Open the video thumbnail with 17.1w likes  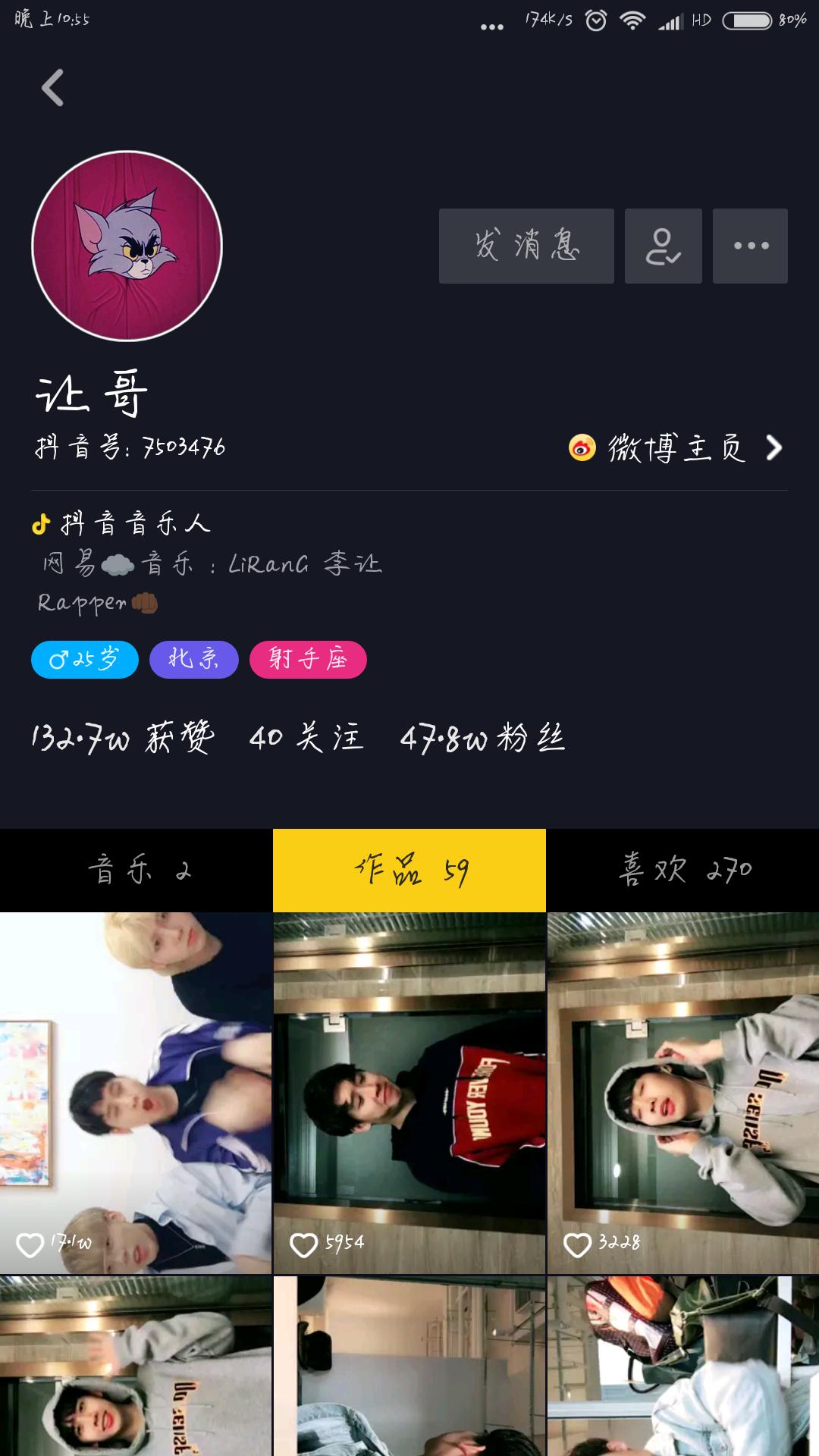coord(135,1077)
